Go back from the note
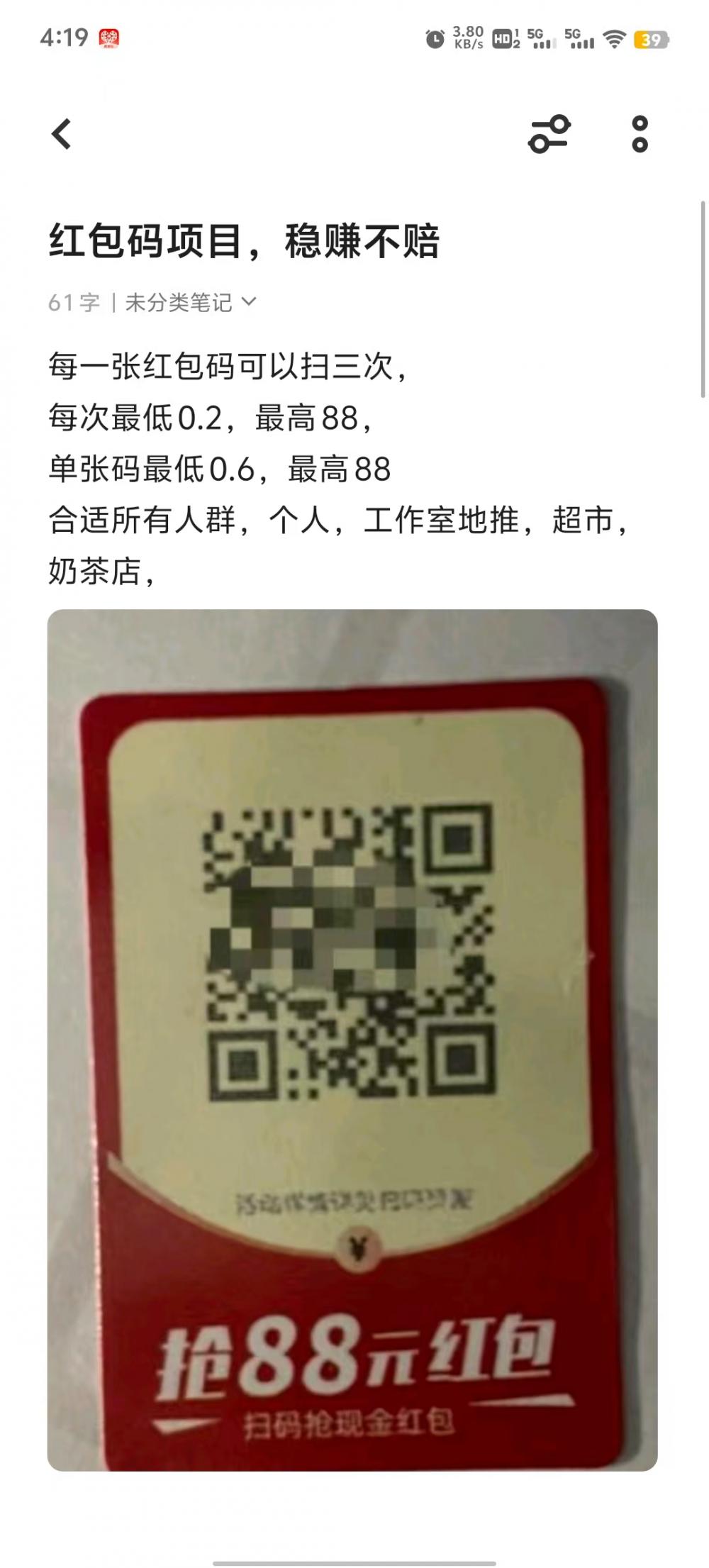 click(62, 133)
